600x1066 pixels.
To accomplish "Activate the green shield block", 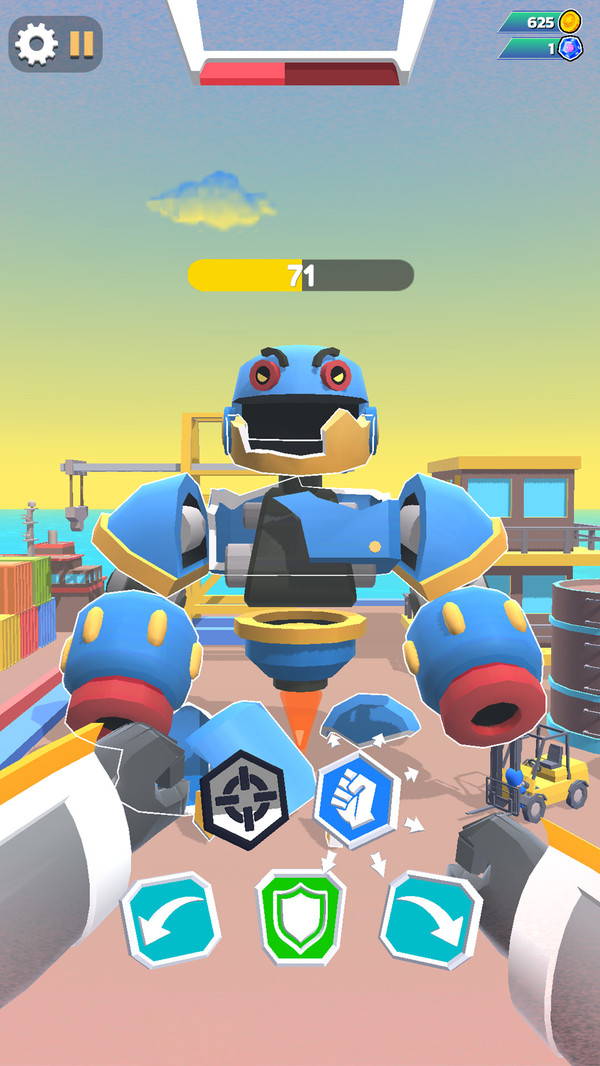I will (300, 917).
